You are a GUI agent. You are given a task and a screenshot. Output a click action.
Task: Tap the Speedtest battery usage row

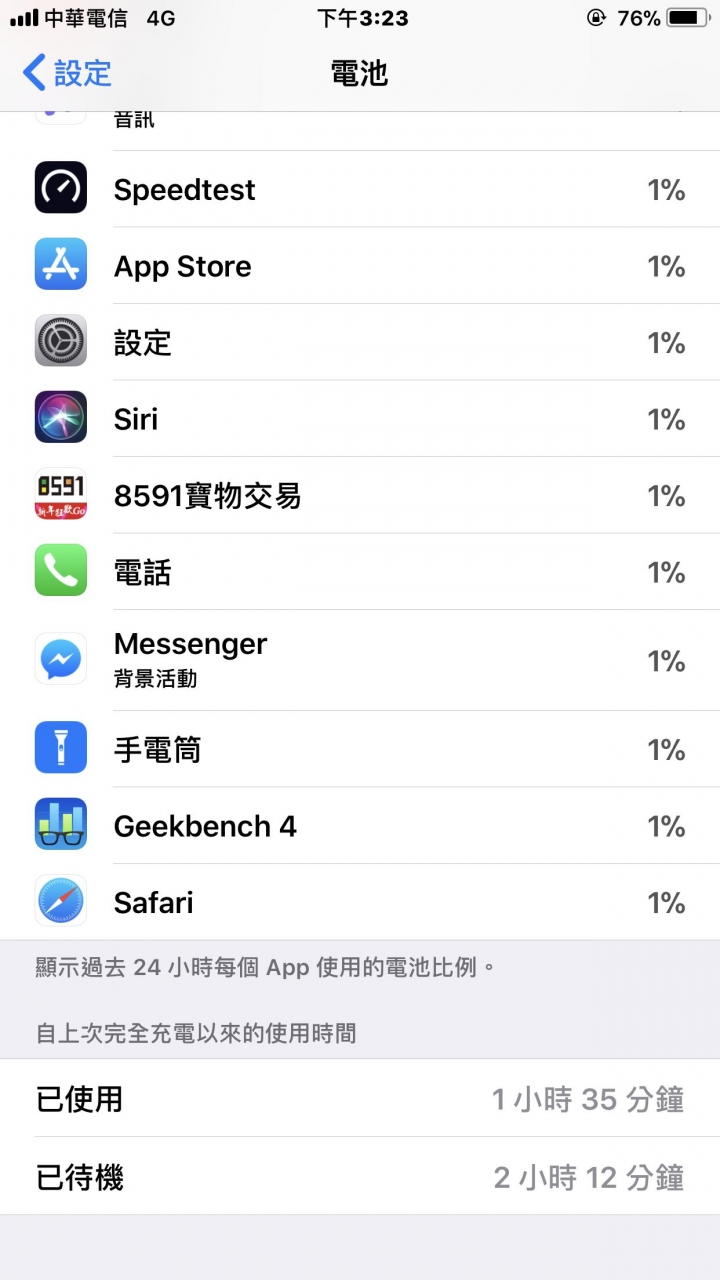point(360,189)
